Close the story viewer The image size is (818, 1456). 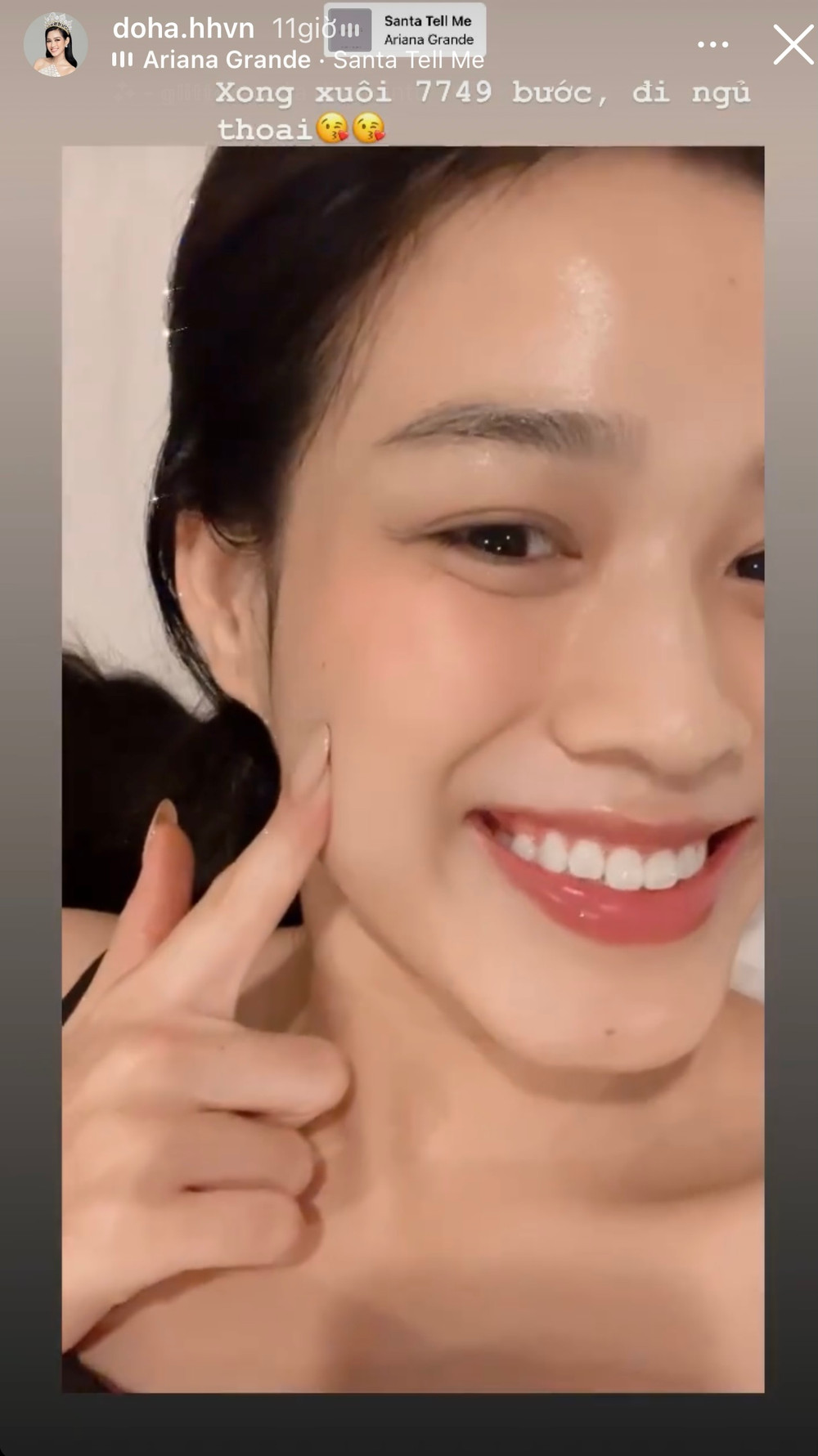(x=792, y=44)
